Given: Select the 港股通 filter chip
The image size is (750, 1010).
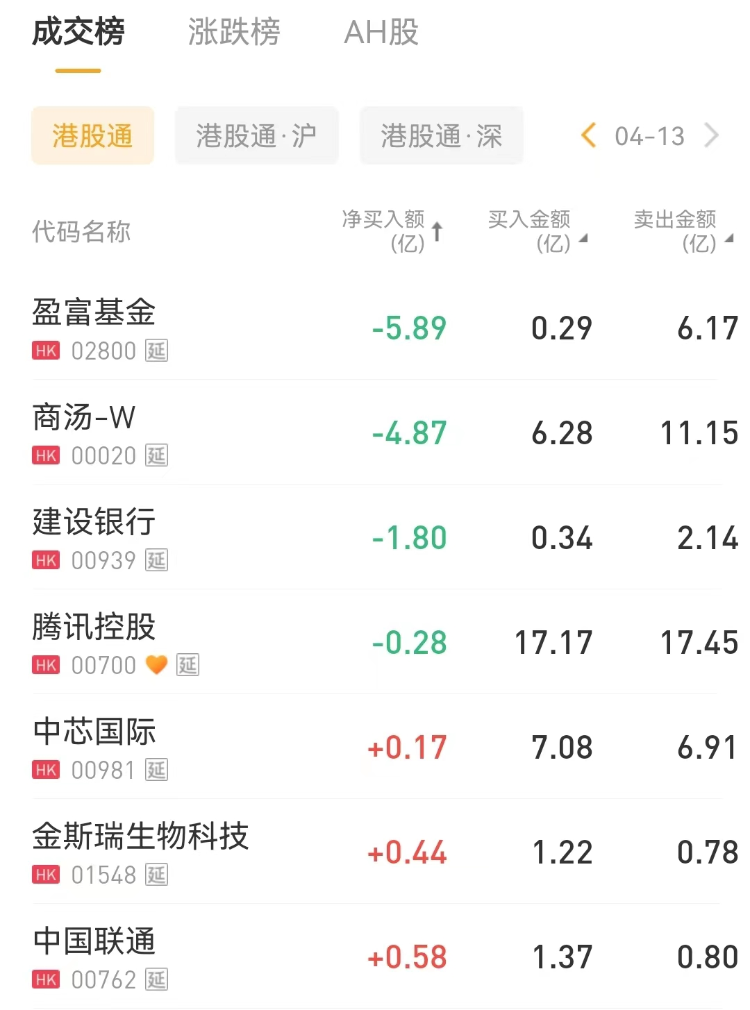Looking at the screenshot, I should tap(93, 136).
